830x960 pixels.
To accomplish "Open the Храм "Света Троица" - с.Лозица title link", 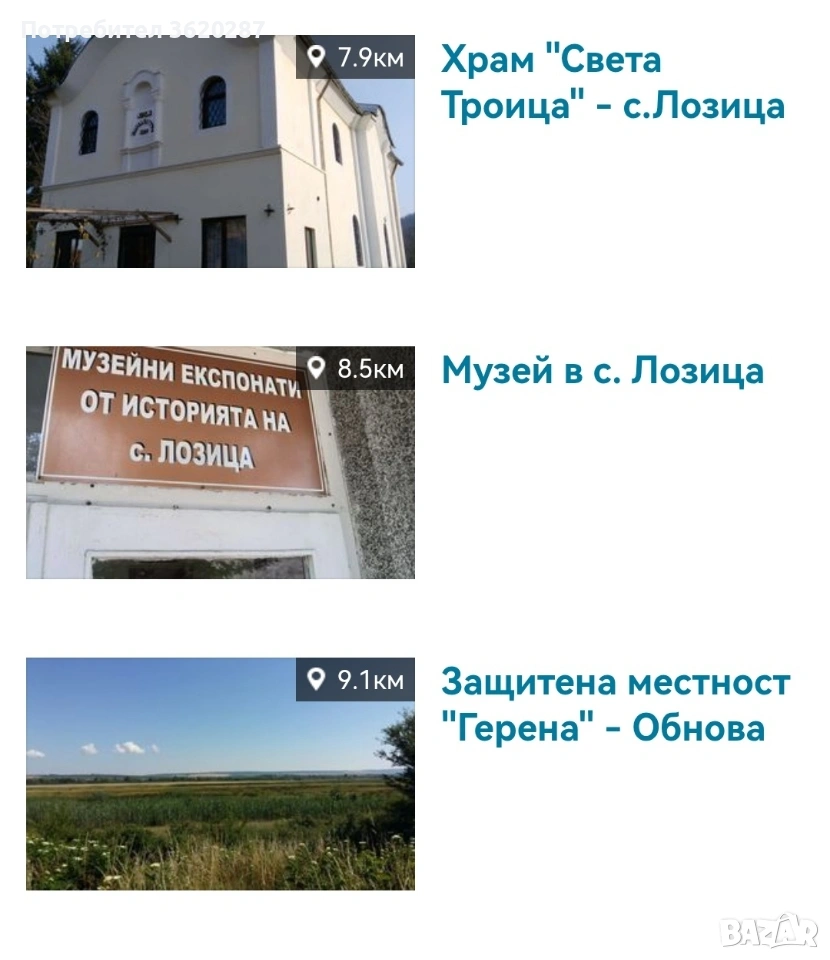I will point(612,82).
